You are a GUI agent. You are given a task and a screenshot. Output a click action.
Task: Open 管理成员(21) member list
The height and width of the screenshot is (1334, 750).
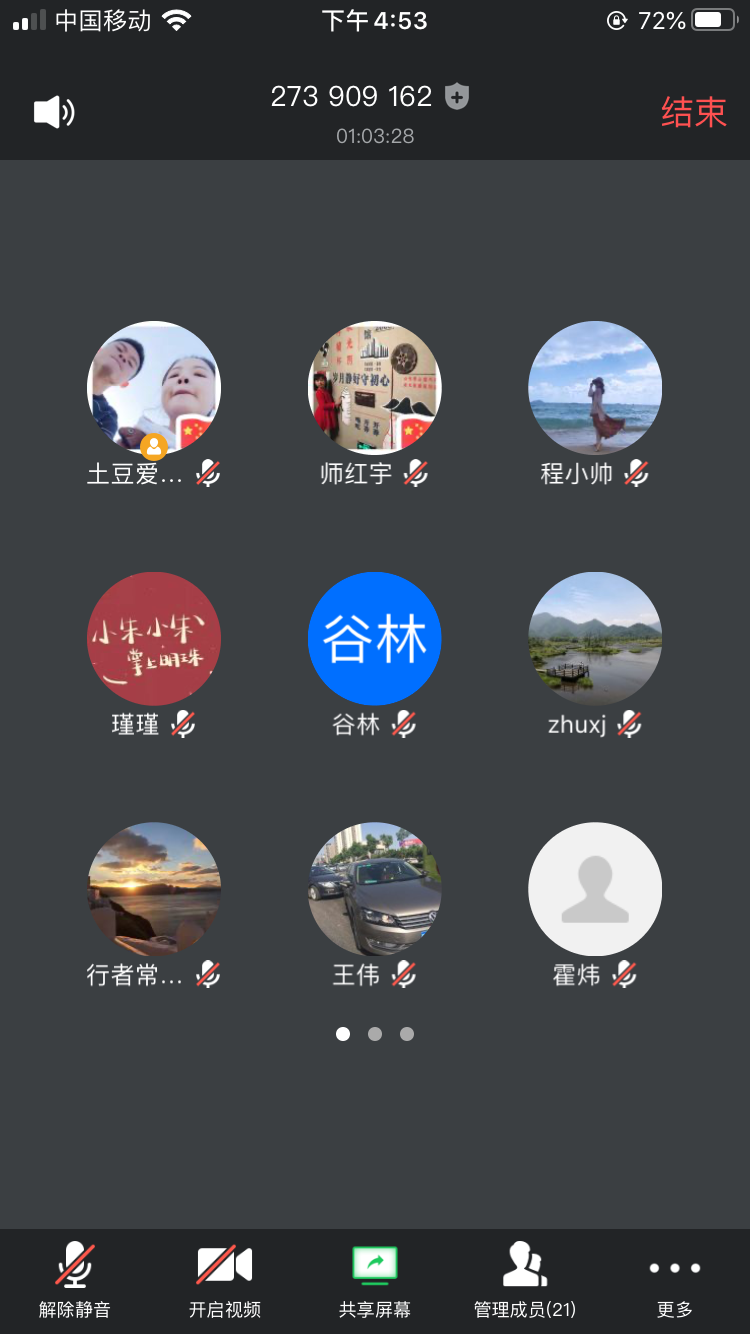pos(525,1278)
